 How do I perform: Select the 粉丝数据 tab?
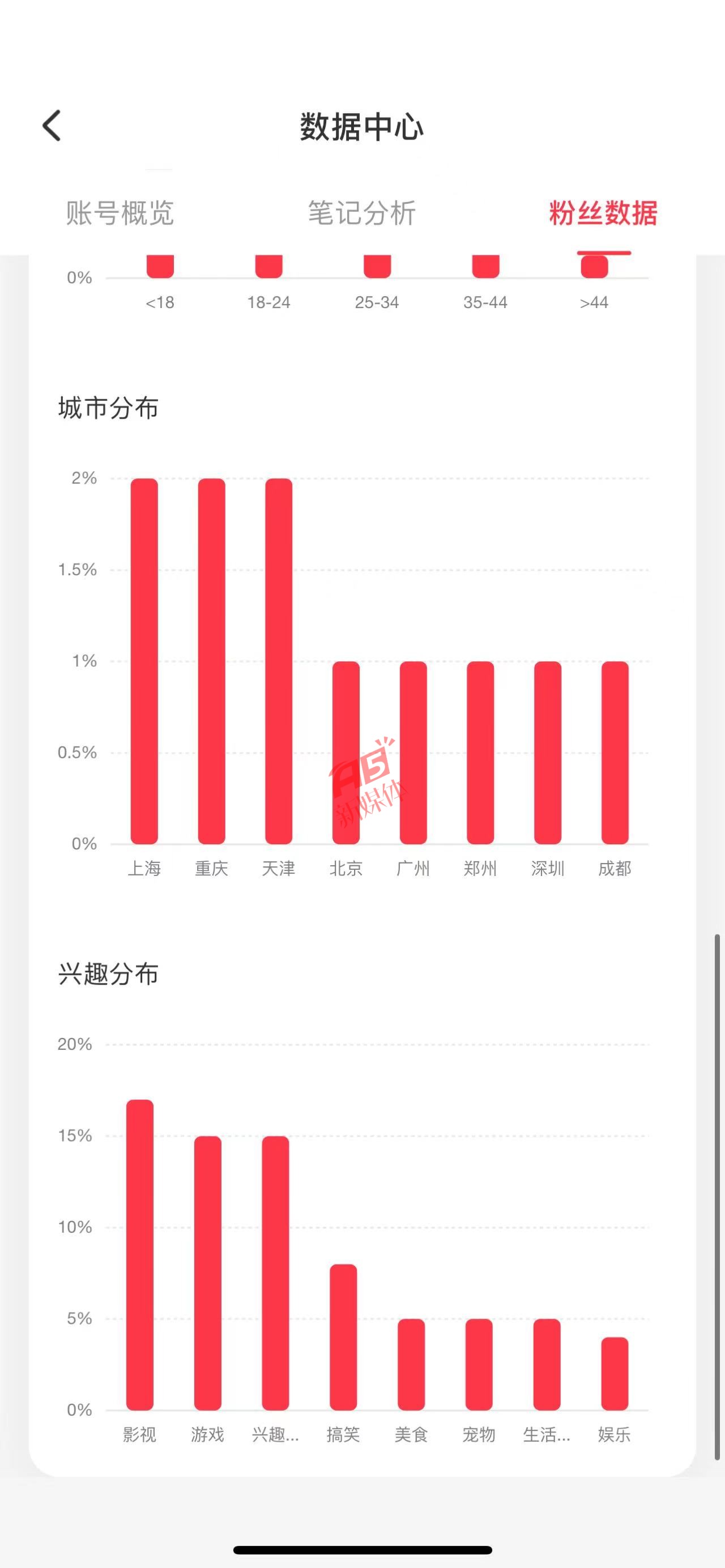click(x=603, y=213)
